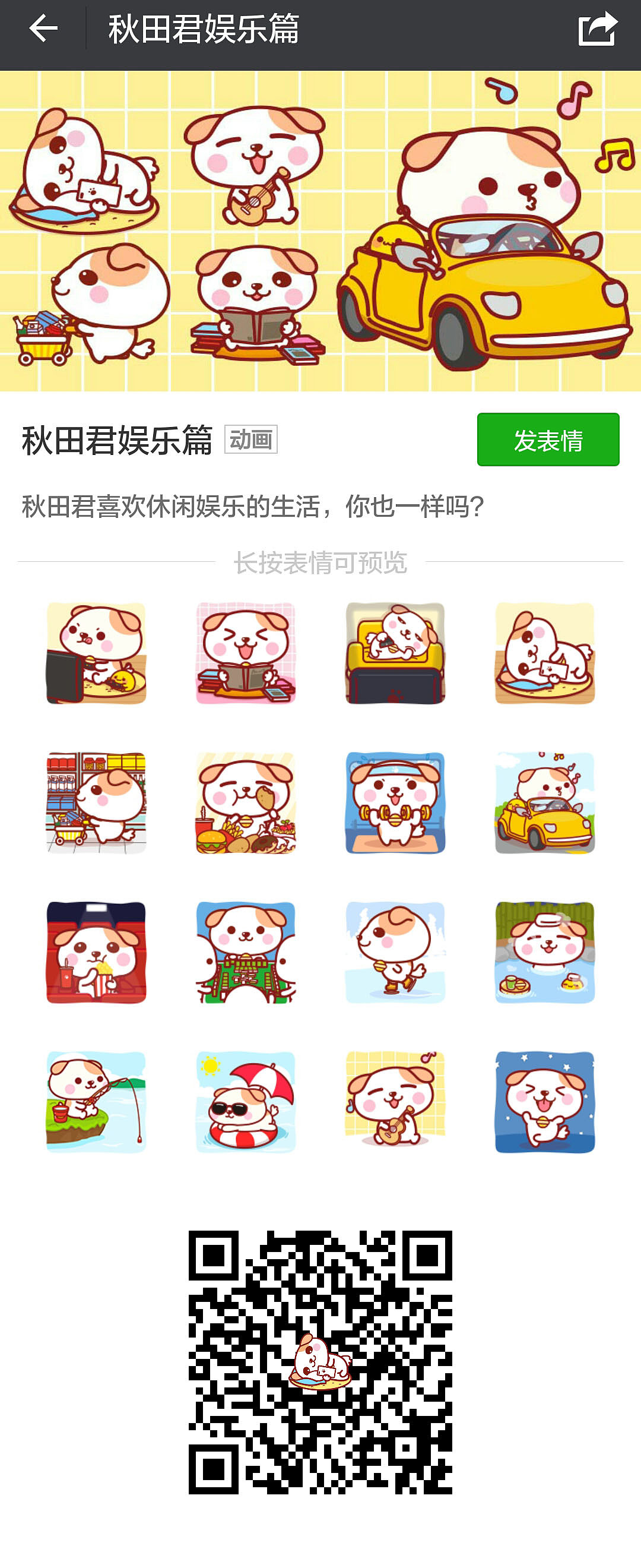Select the dog playing guitar sticker

pos(395,1102)
